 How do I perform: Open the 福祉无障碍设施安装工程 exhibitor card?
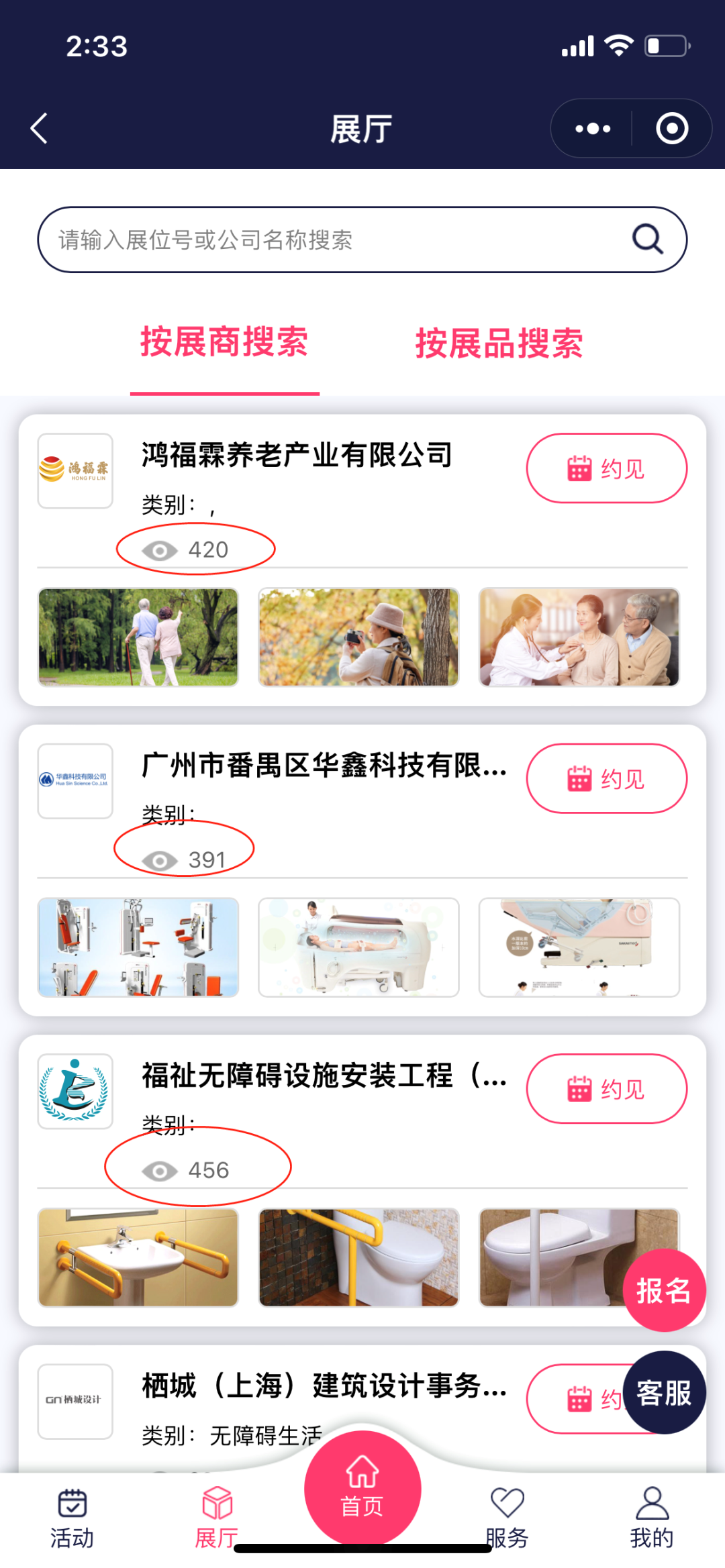pos(324,1076)
